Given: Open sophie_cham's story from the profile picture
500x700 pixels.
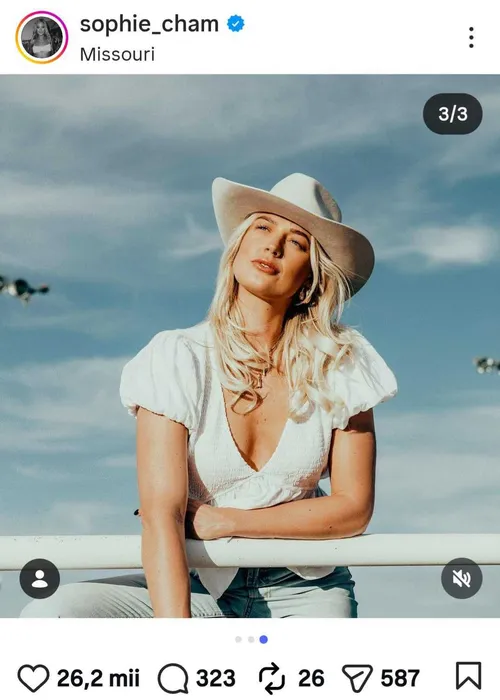Looking at the screenshot, I should tap(42, 38).
